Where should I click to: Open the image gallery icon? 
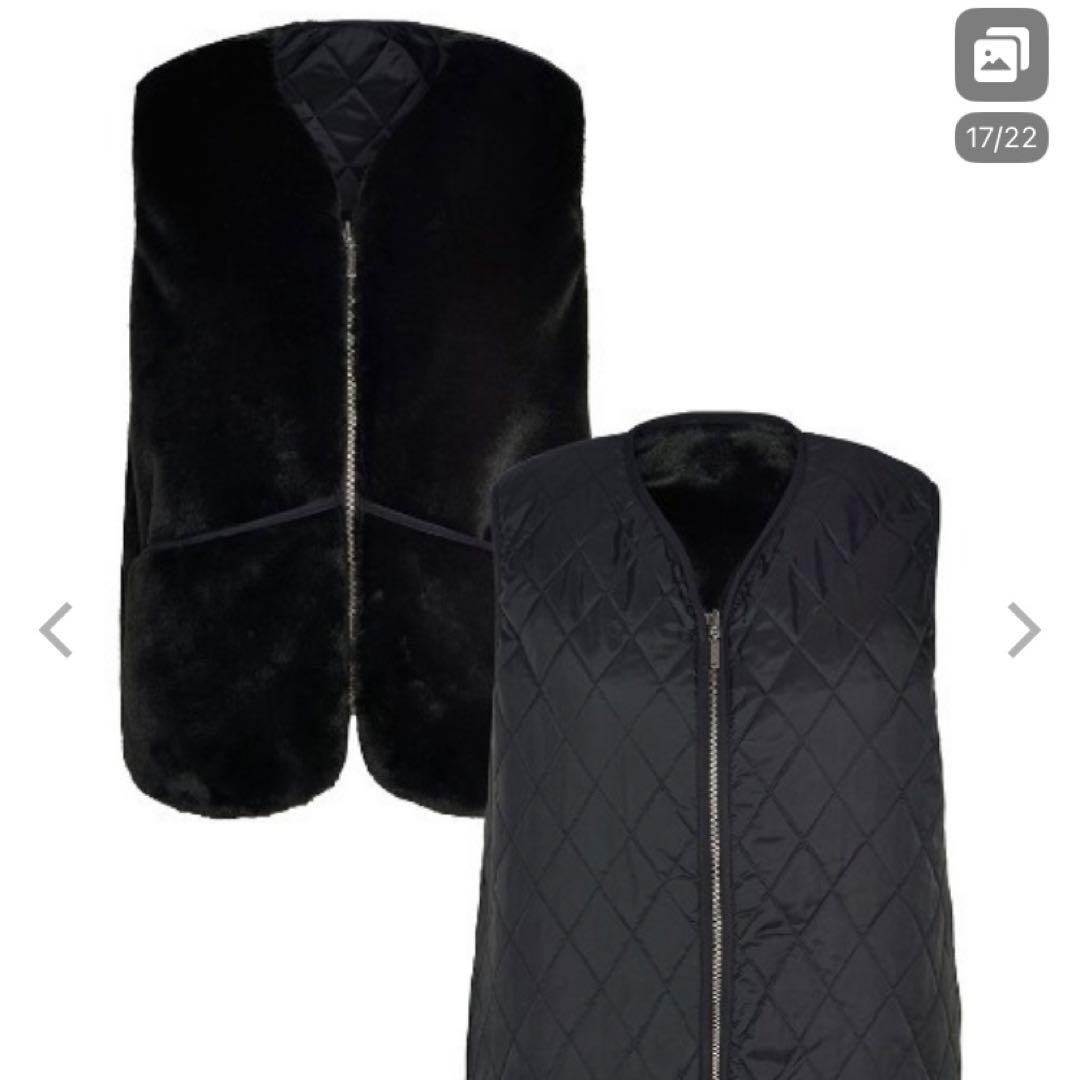[x=1001, y=57]
